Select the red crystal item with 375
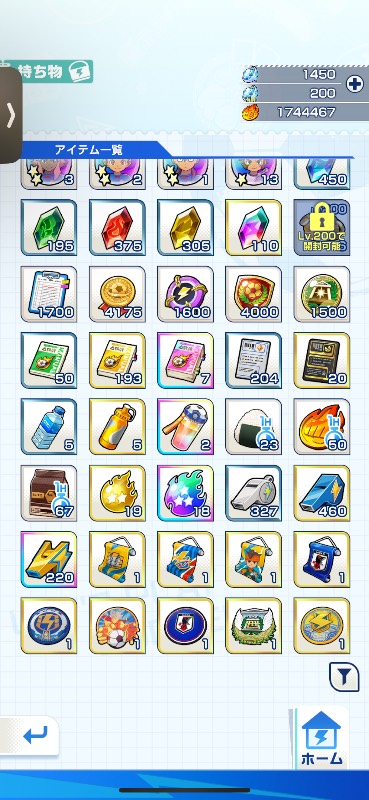This screenshot has width=369, height=800. tap(117, 227)
